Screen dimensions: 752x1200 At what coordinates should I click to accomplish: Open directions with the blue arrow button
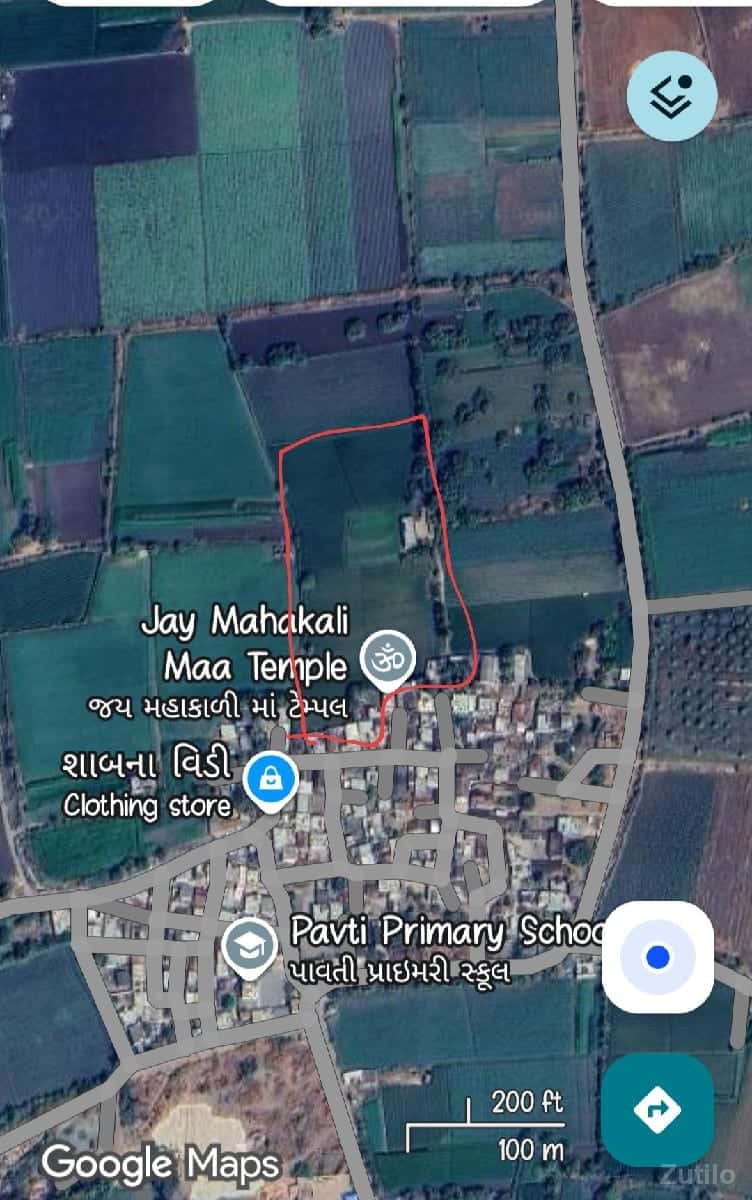657,1109
